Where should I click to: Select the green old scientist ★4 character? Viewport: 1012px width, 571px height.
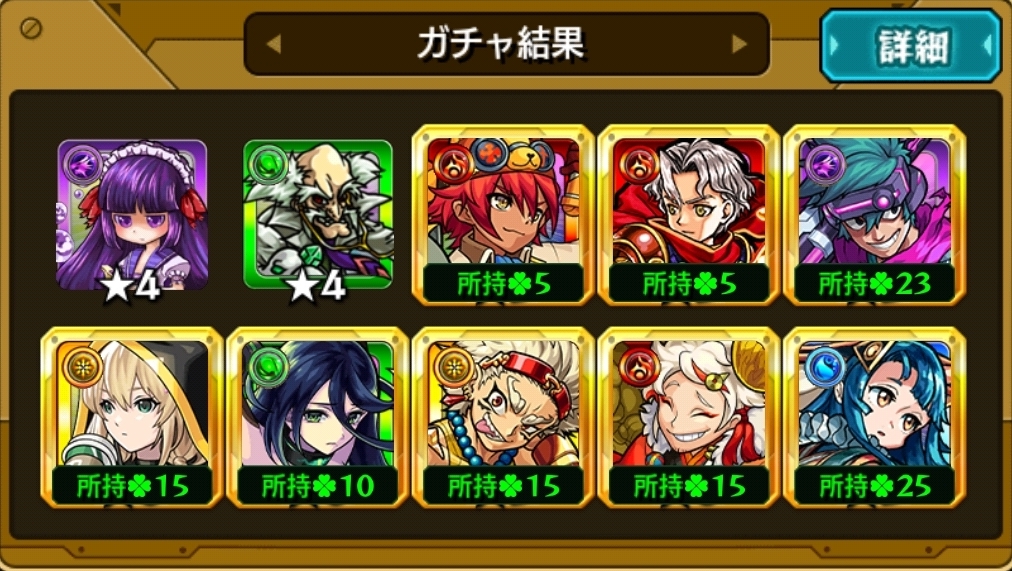(x=318, y=214)
